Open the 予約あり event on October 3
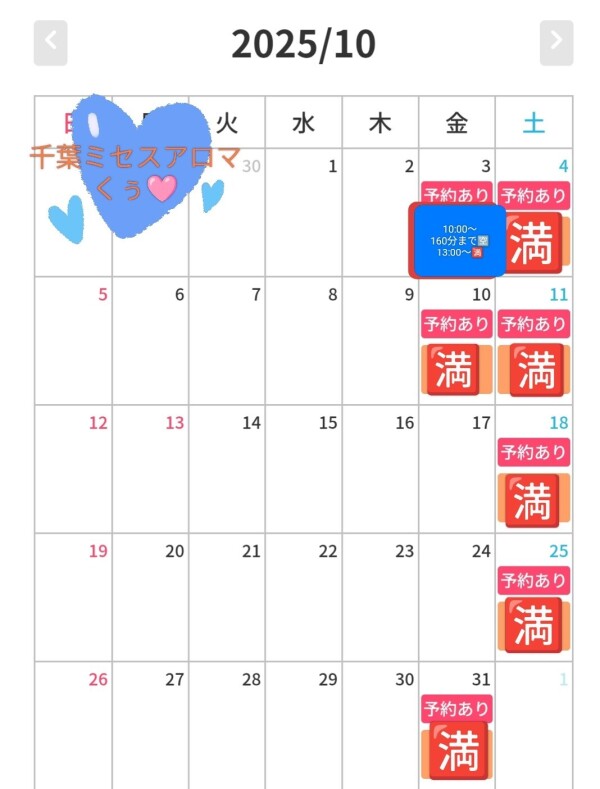 coord(457,195)
